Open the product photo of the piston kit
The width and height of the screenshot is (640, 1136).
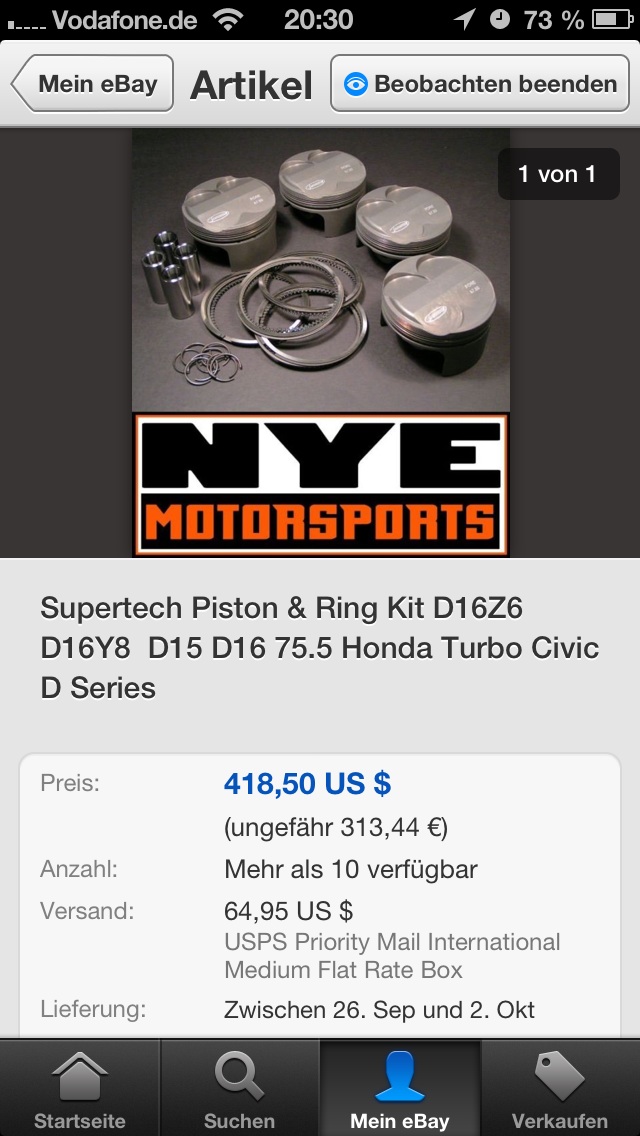click(320, 340)
